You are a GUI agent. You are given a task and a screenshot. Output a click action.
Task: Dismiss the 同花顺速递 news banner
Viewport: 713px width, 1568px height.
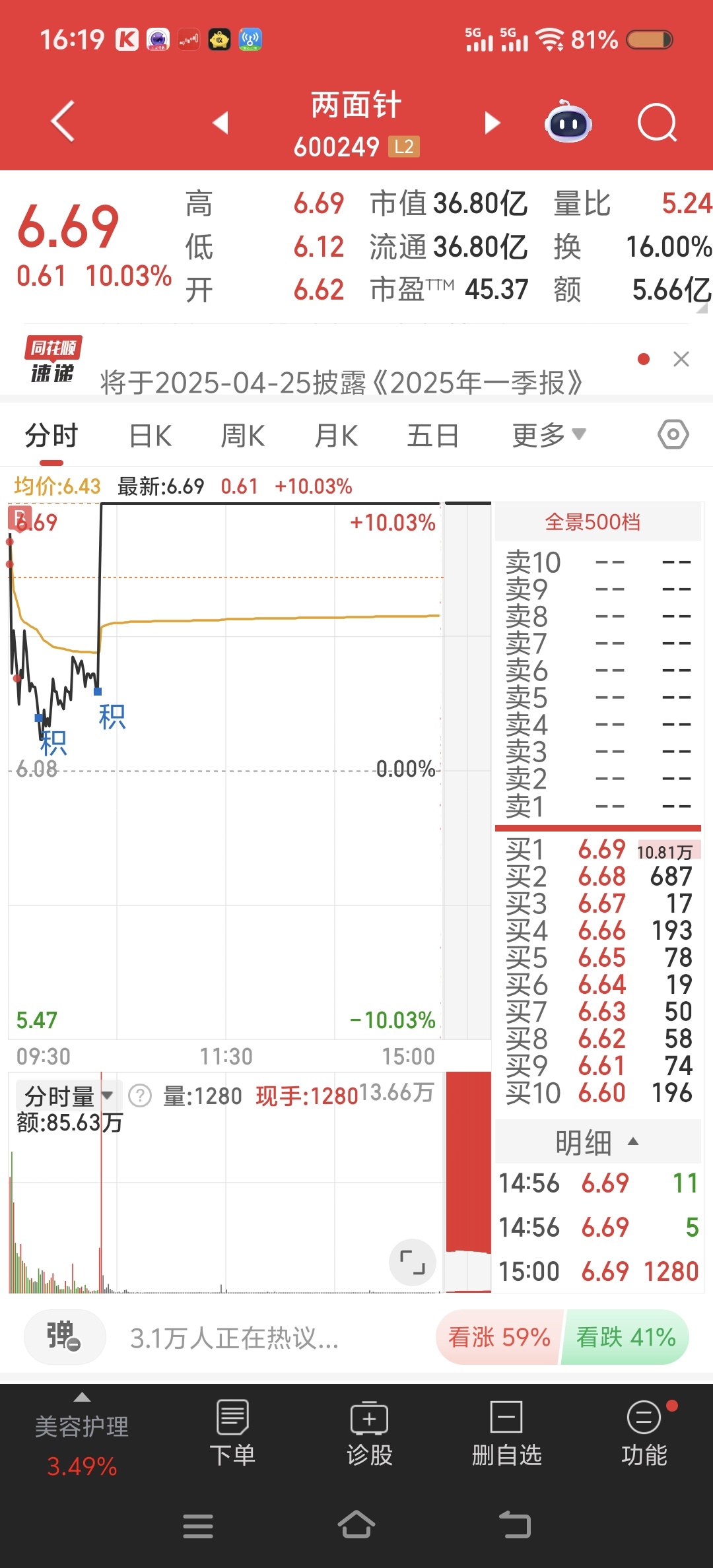(681, 359)
